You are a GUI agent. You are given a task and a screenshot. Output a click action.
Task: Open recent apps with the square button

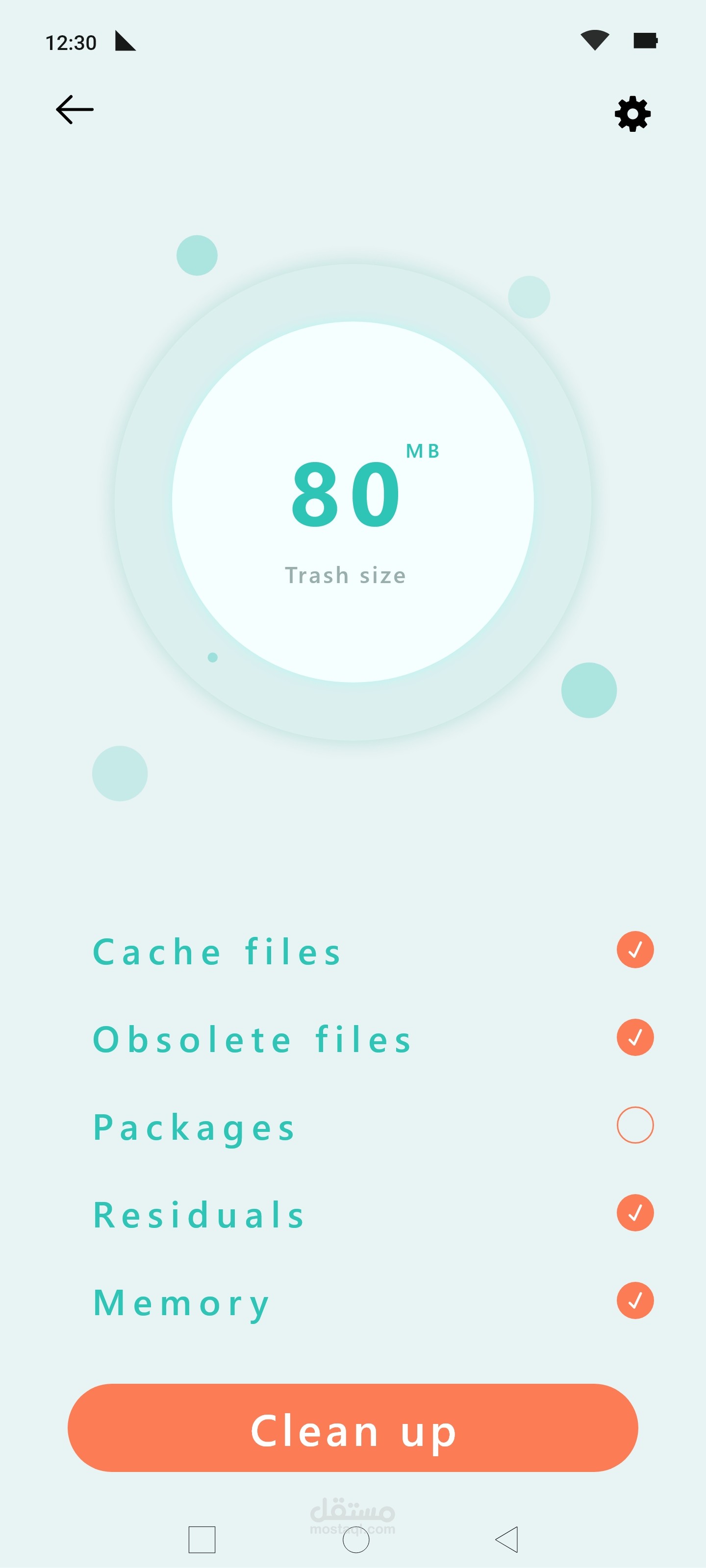[x=202, y=1540]
